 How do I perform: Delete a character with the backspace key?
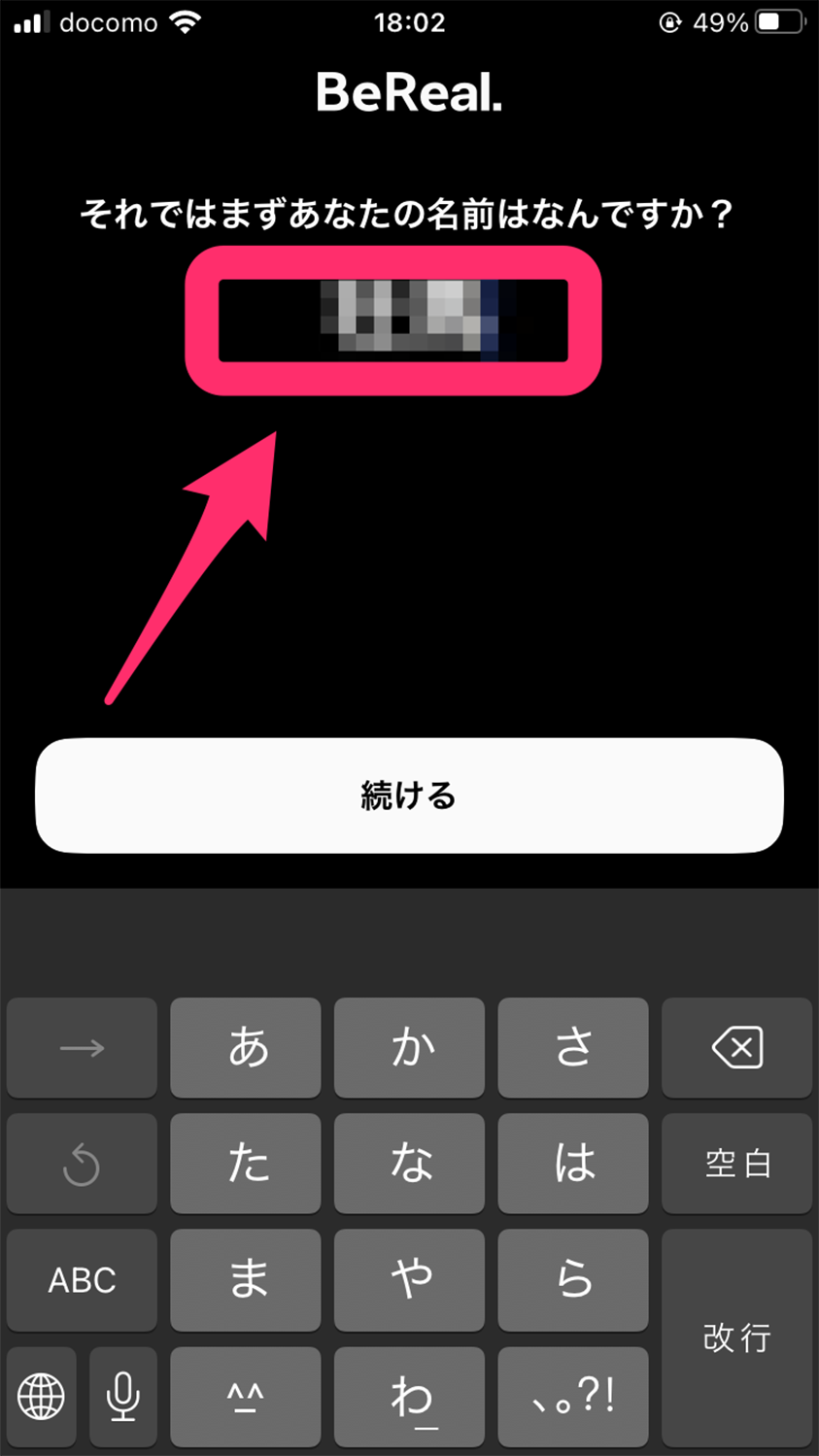[x=736, y=1048]
